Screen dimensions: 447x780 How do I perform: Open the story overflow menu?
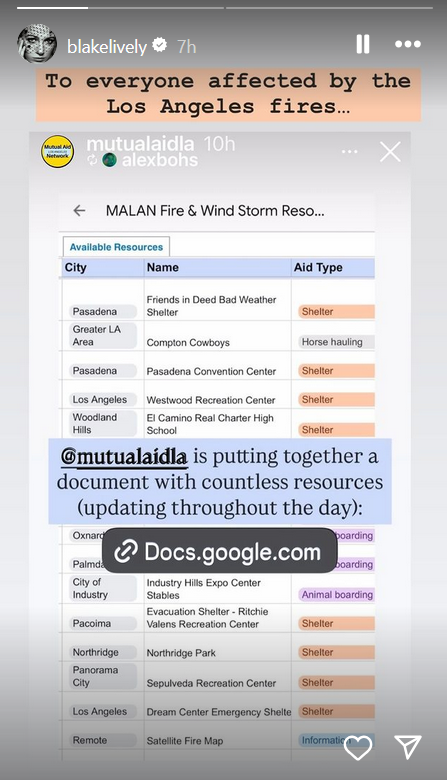coord(408,45)
